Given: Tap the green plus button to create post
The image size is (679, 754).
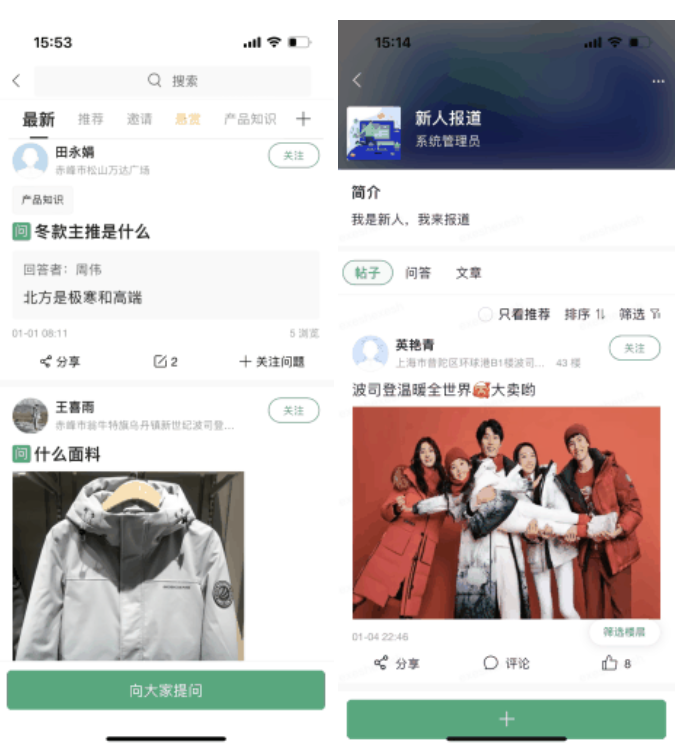Looking at the screenshot, I should (x=506, y=719).
